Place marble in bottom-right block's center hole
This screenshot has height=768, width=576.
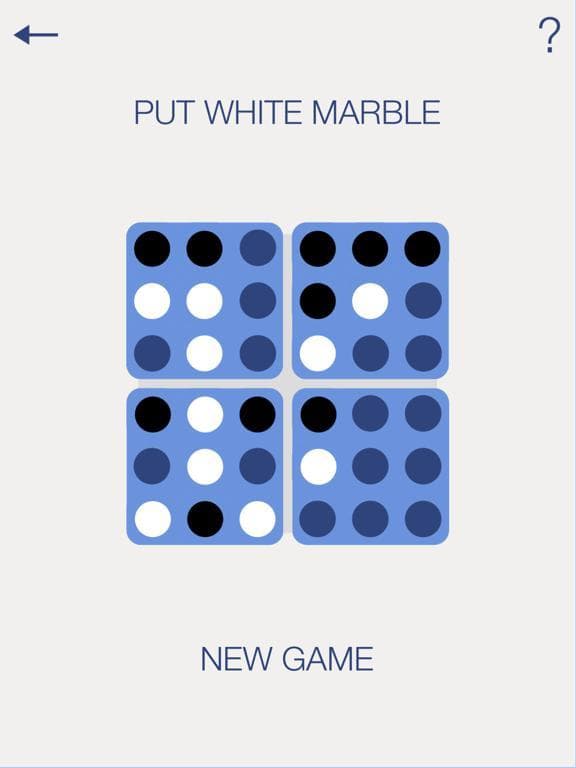pos(371,466)
